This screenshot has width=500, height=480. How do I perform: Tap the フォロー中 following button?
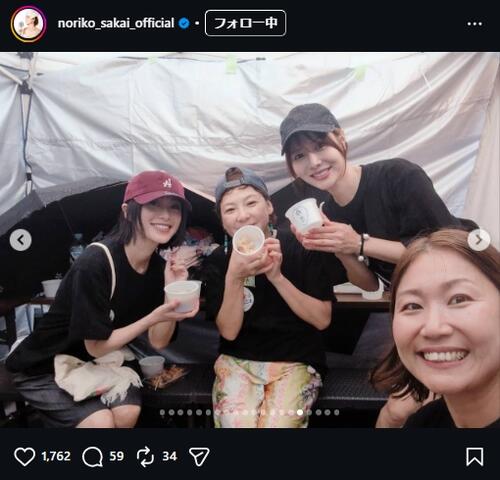245,23
